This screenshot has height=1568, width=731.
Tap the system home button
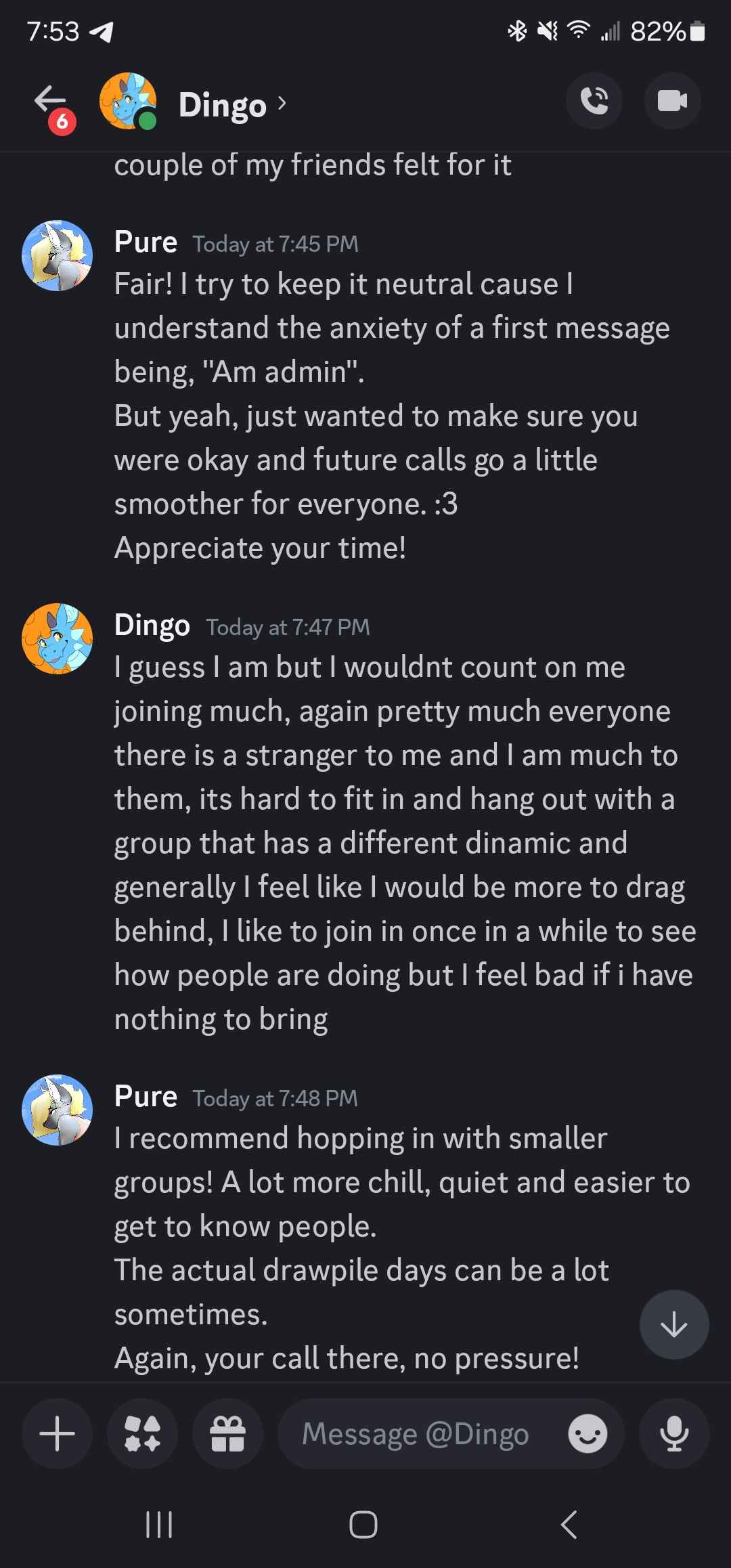coord(363,1525)
